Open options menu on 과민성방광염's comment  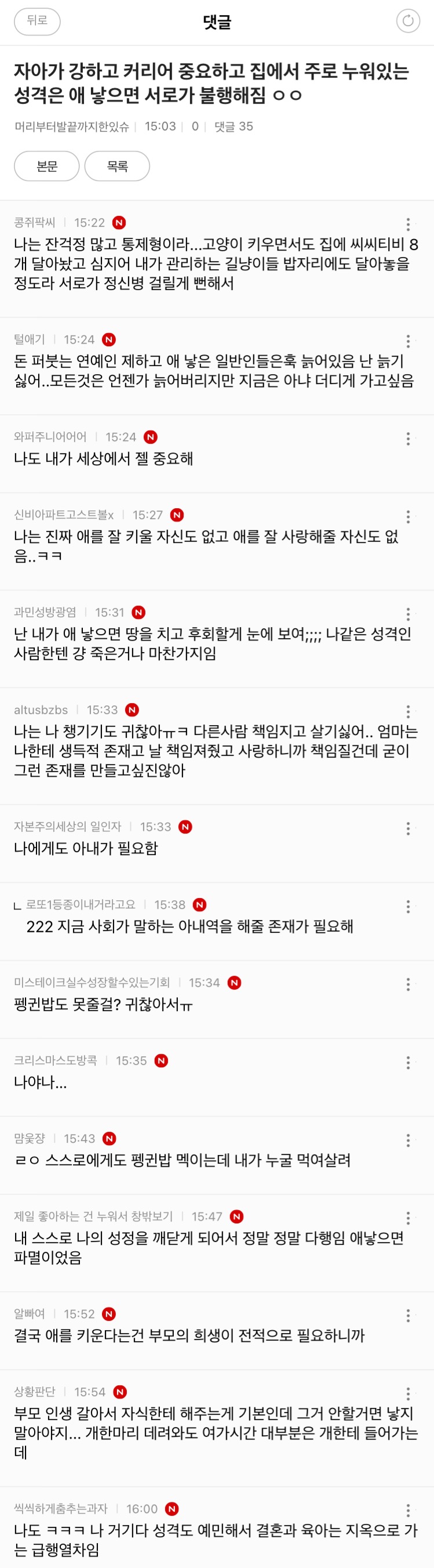tap(408, 614)
